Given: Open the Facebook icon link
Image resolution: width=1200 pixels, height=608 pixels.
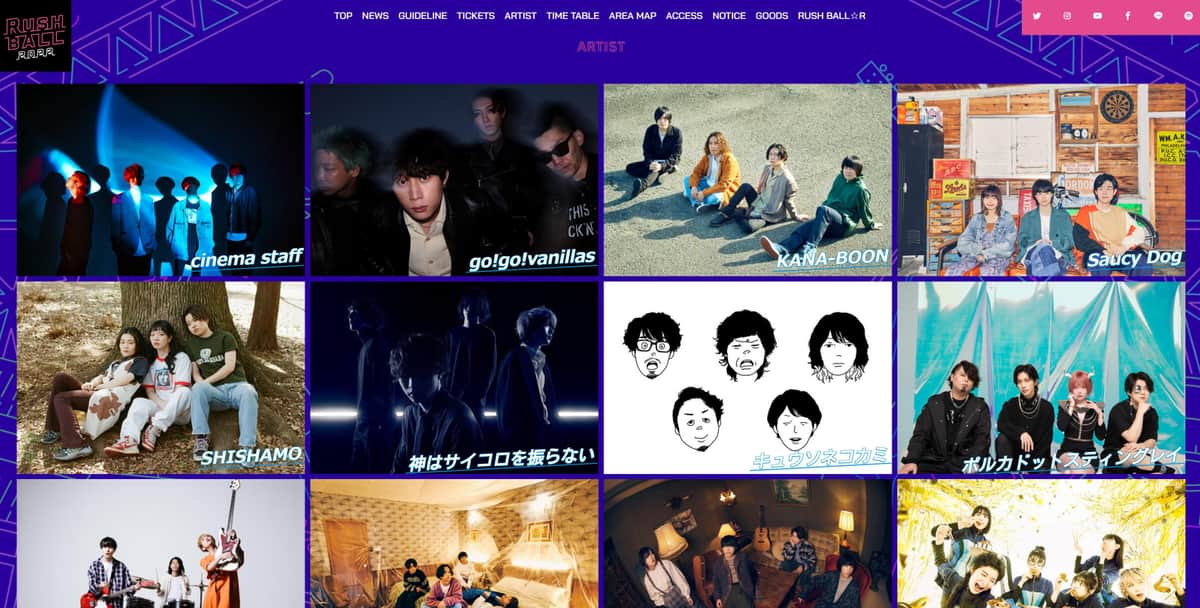Looking at the screenshot, I should coord(1127,16).
